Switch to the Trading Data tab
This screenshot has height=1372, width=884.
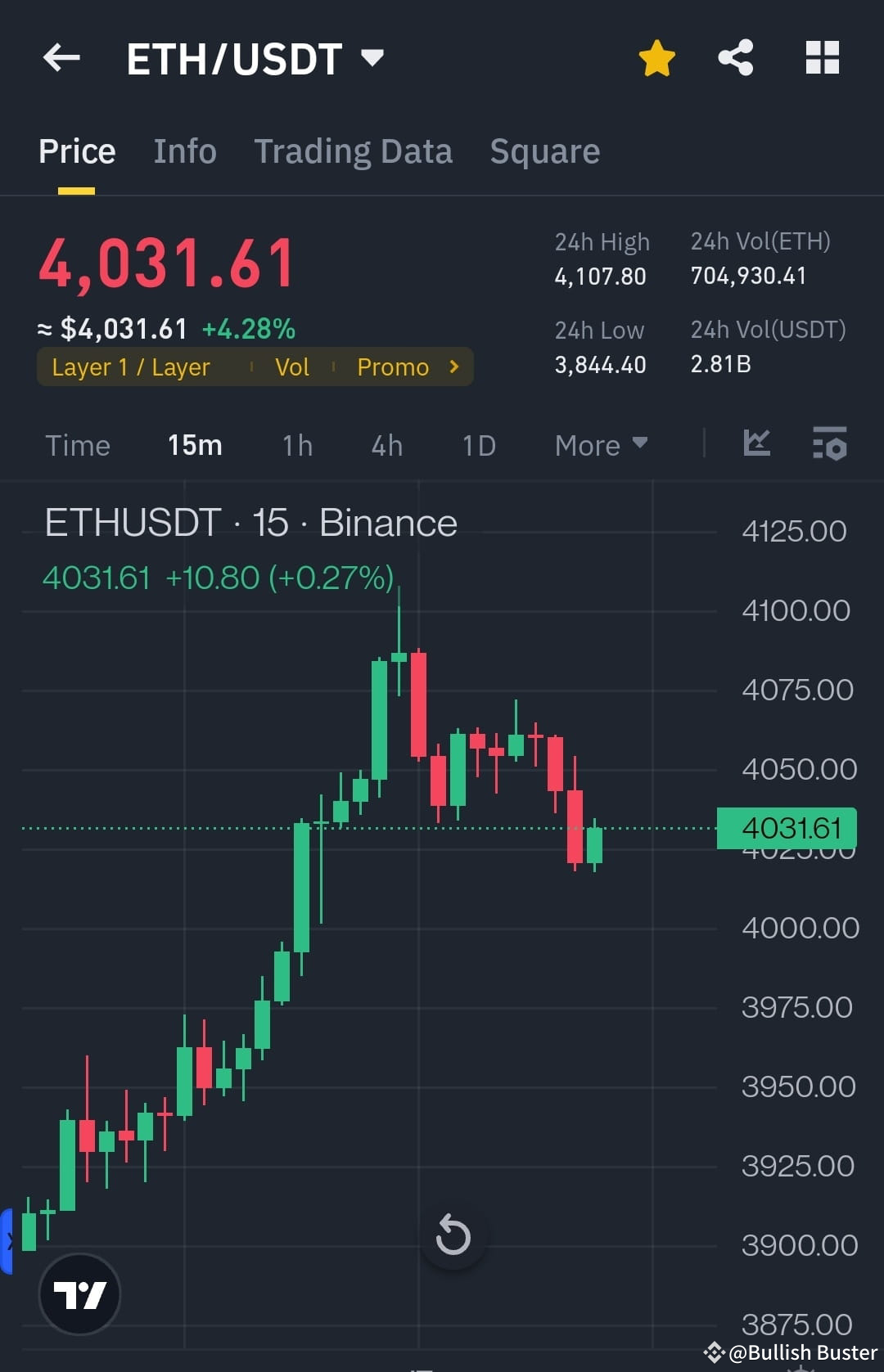(354, 151)
